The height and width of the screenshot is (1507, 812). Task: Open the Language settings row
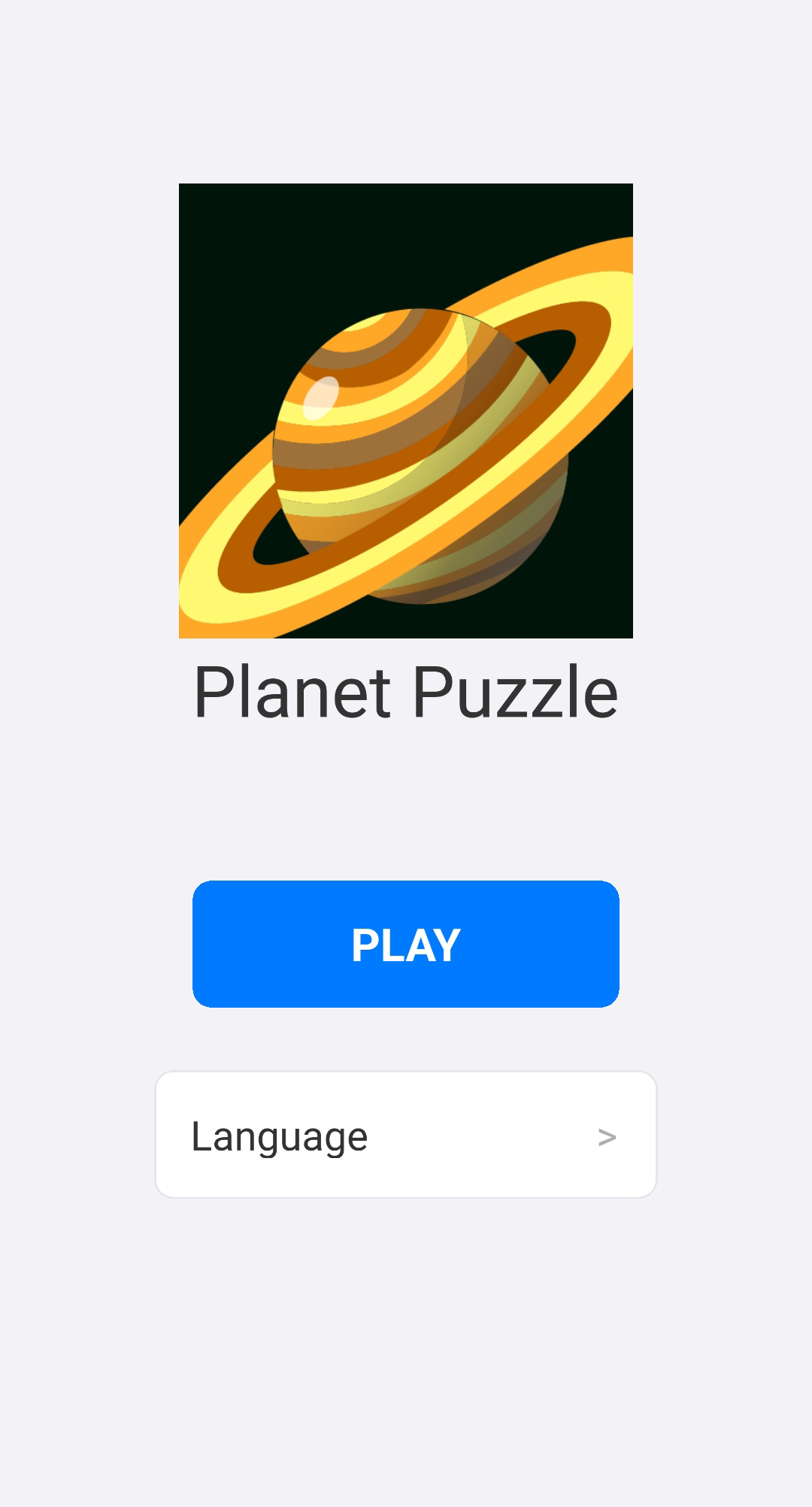tap(406, 1135)
